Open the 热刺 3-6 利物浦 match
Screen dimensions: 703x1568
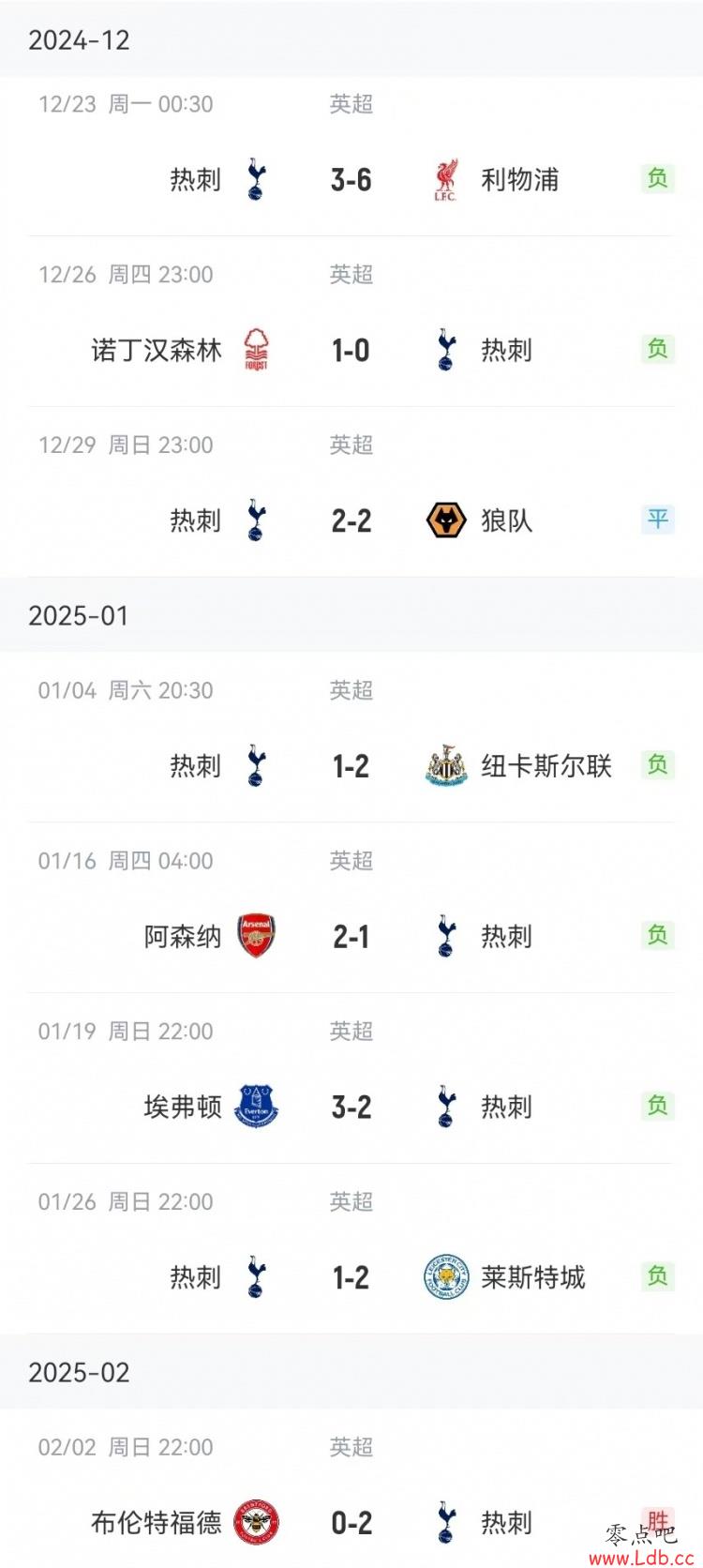[351, 157]
